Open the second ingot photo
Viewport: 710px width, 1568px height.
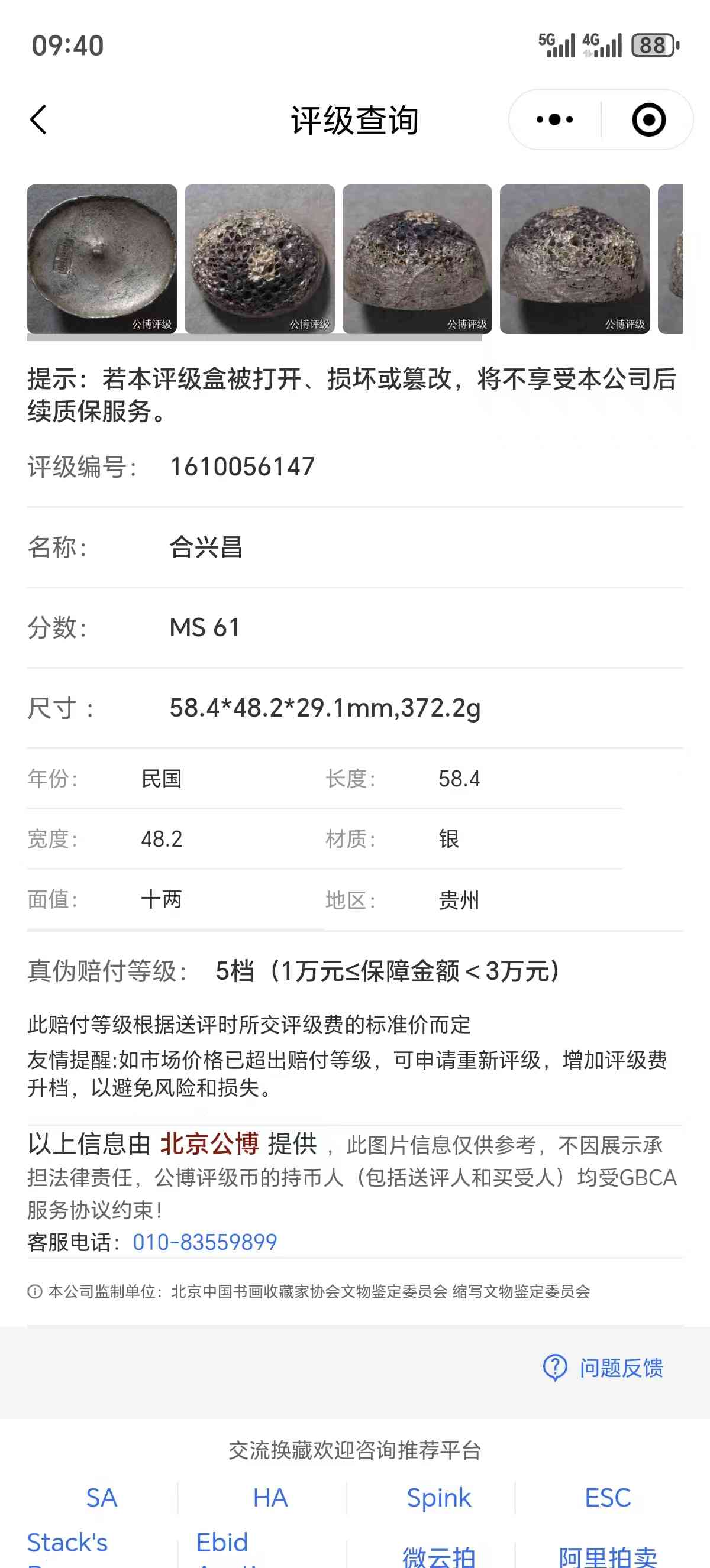pos(259,259)
